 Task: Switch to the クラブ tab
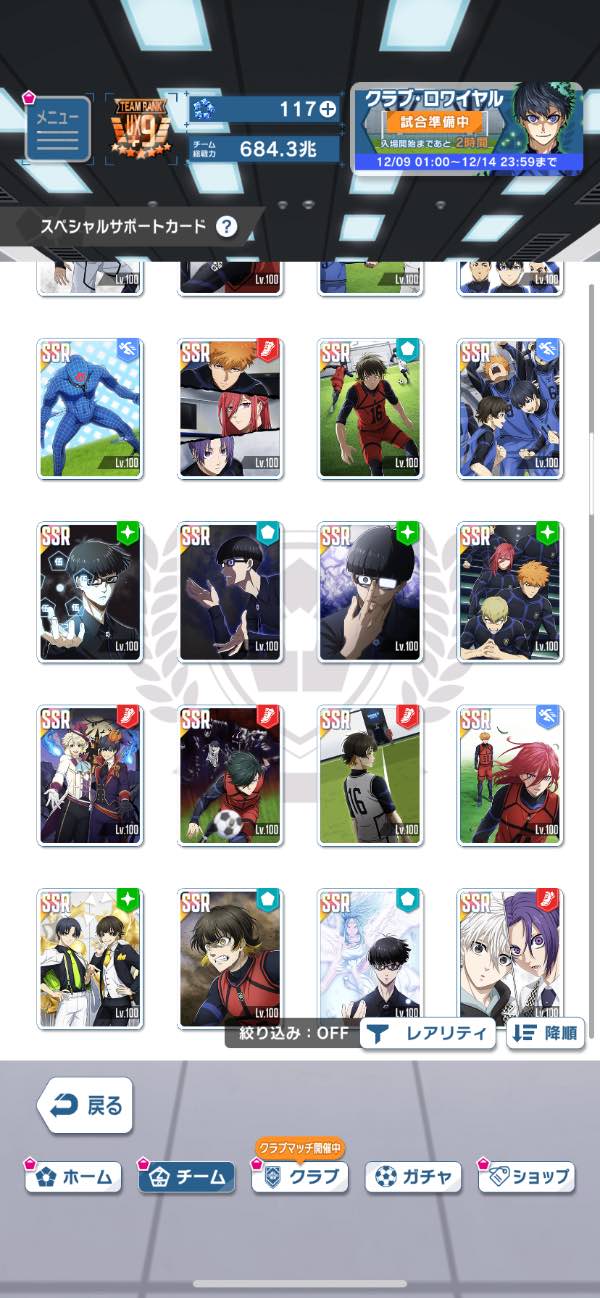[x=300, y=1177]
